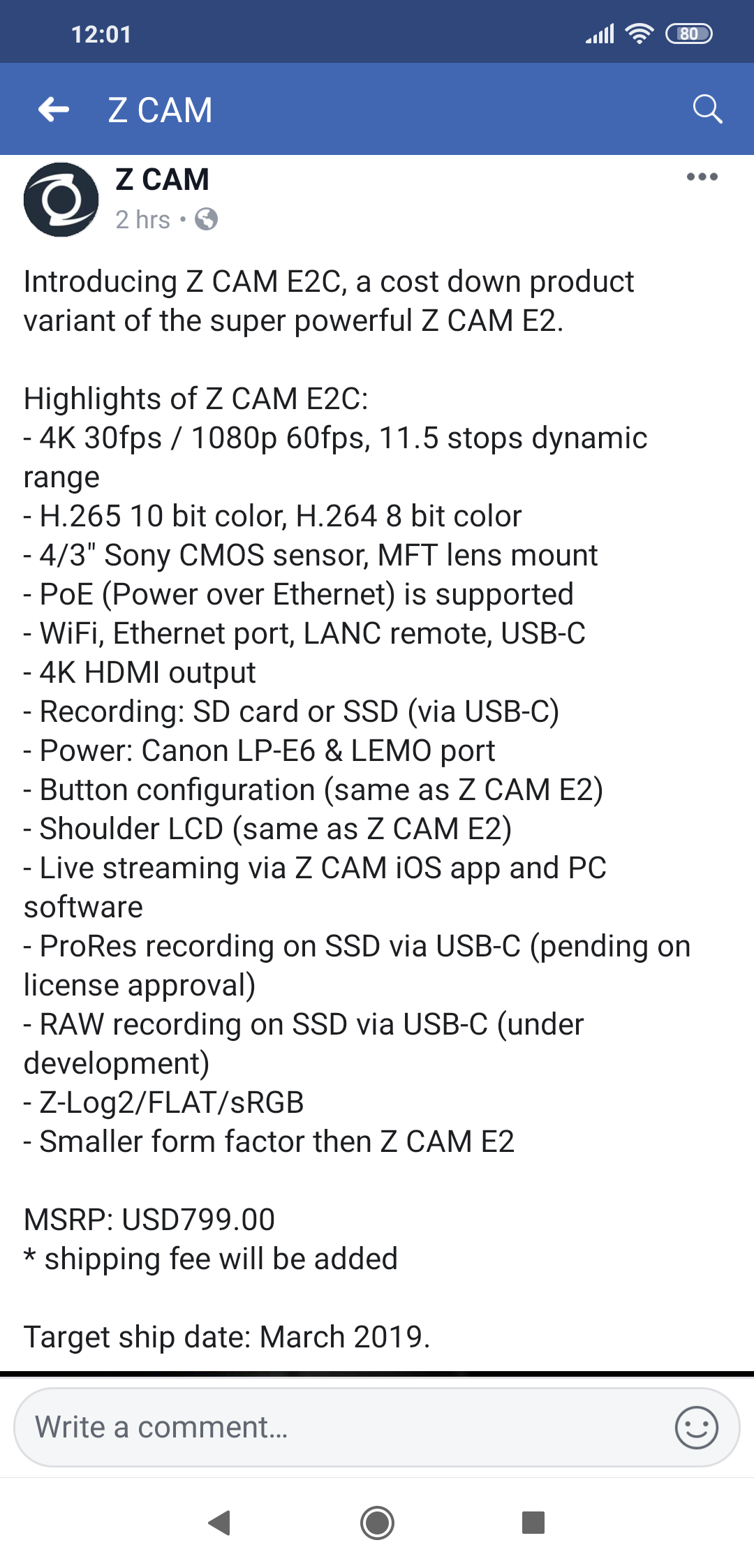Open search in the Z CAM page
754x1568 pixels.
point(707,110)
